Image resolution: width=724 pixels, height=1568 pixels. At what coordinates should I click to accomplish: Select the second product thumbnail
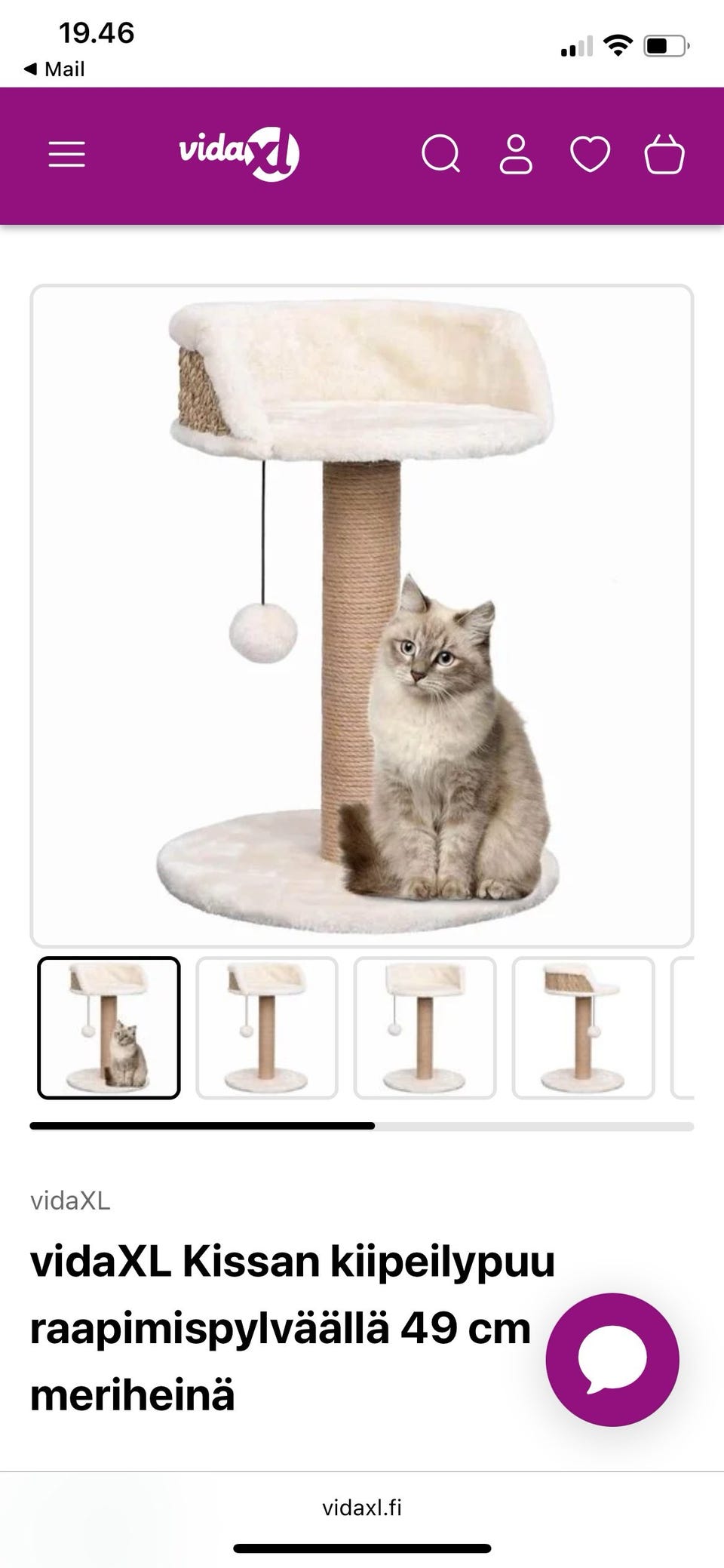267,1028
